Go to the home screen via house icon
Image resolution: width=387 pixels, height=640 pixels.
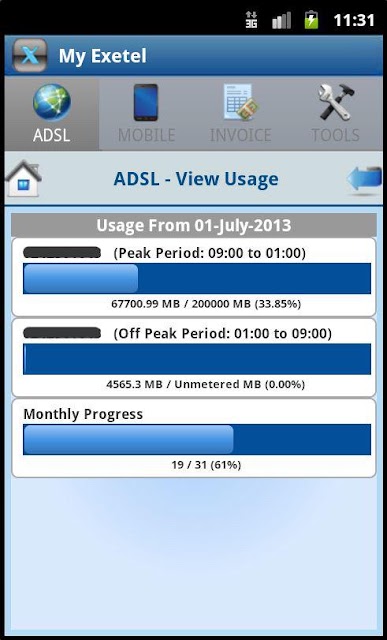(x=23, y=179)
